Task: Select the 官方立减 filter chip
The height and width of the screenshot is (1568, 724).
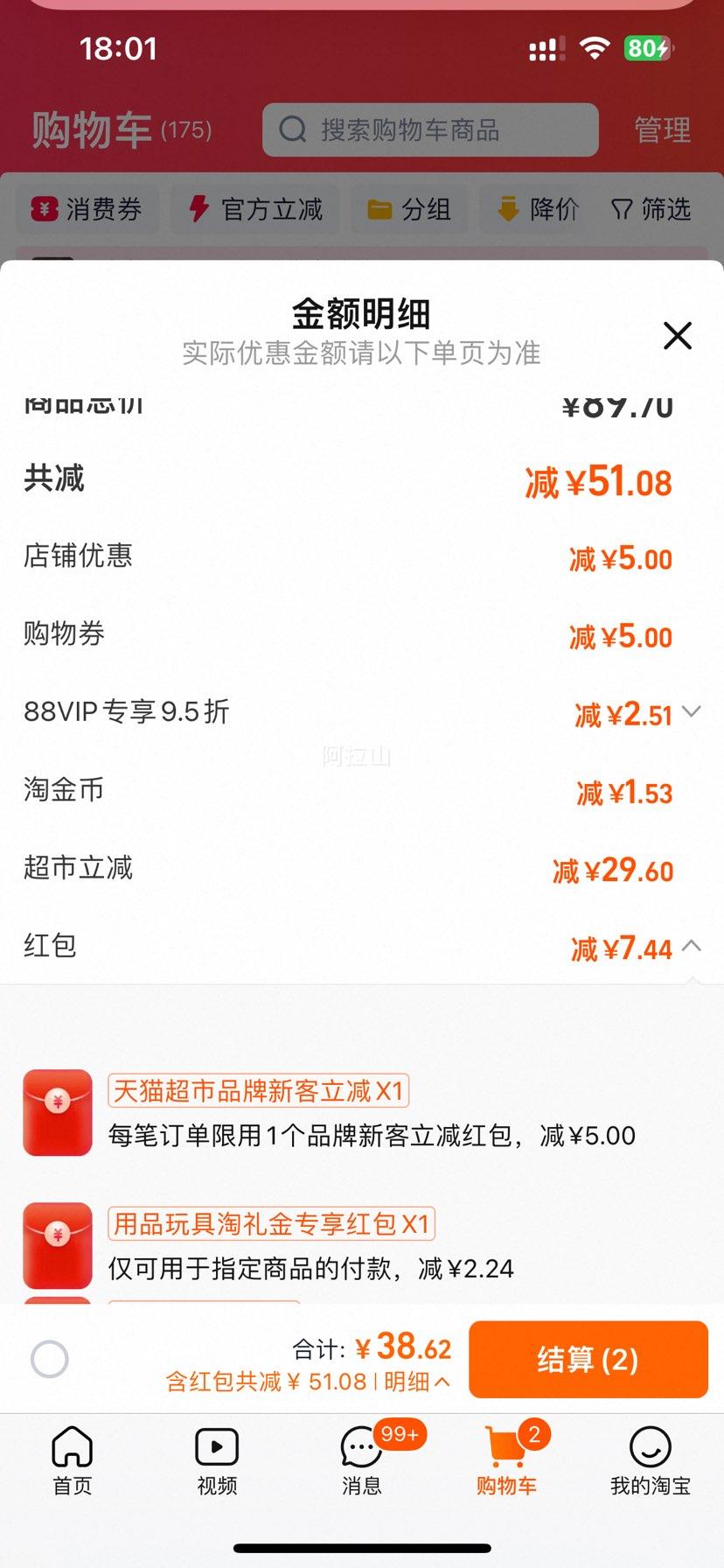Action: tap(256, 209)
